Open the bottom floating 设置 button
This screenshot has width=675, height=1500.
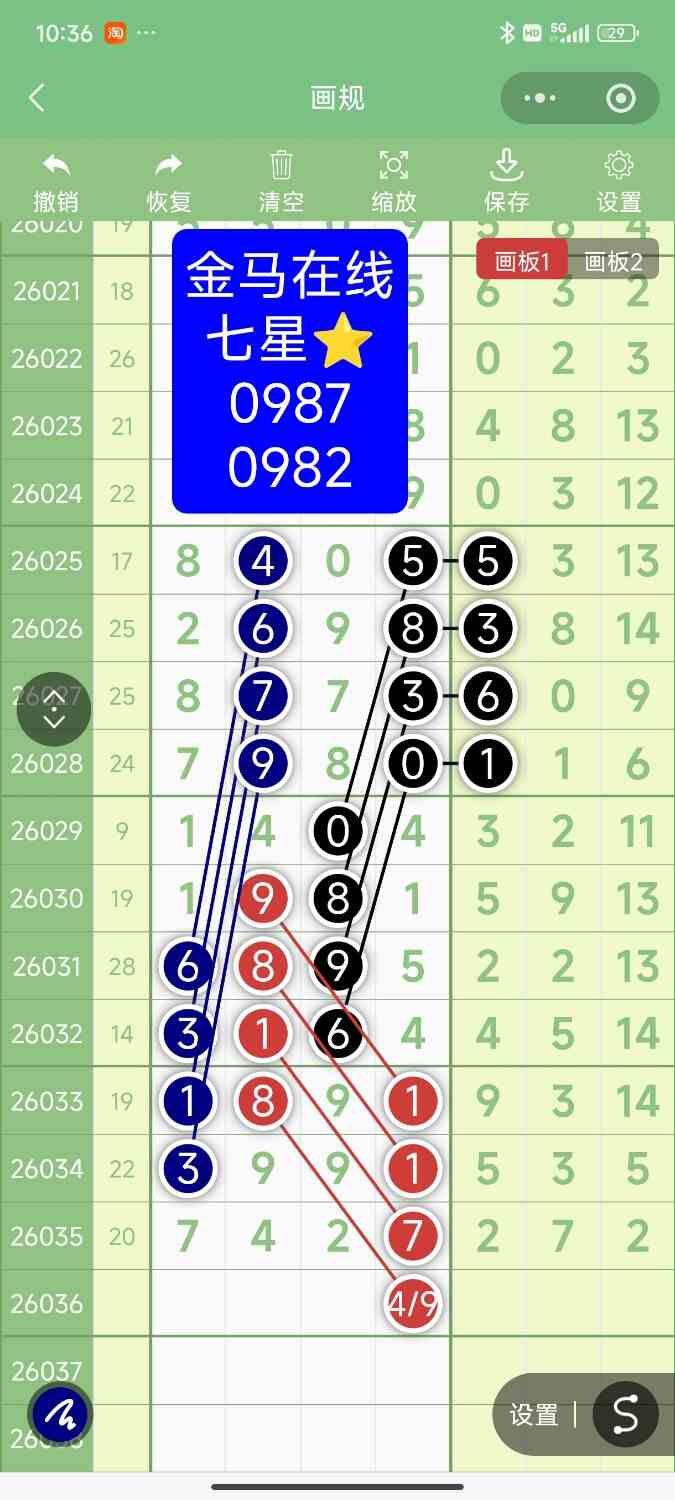pos(534,1415)
